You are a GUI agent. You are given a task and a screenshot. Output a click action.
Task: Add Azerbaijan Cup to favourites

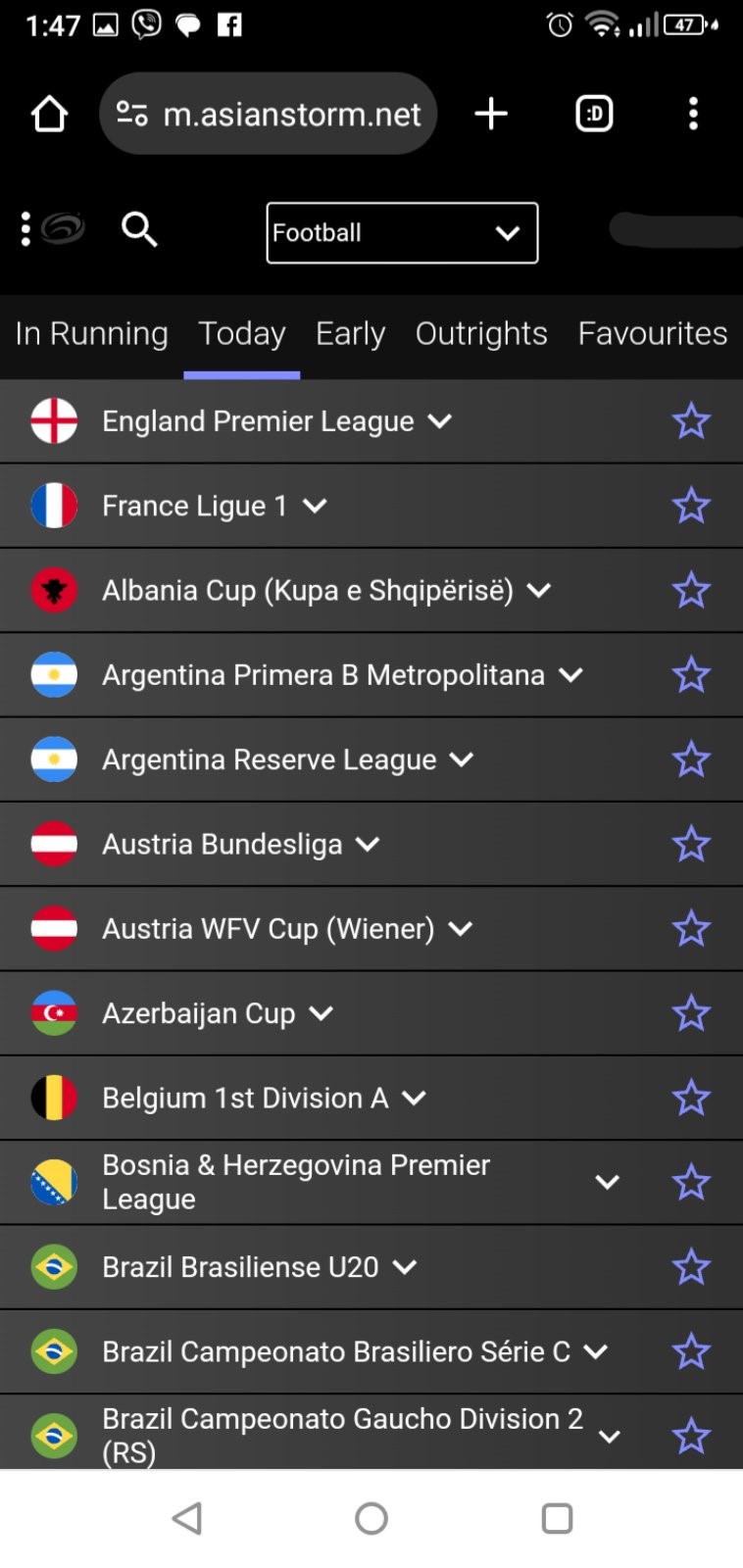pyautogui.click(x=691, y=1013)
